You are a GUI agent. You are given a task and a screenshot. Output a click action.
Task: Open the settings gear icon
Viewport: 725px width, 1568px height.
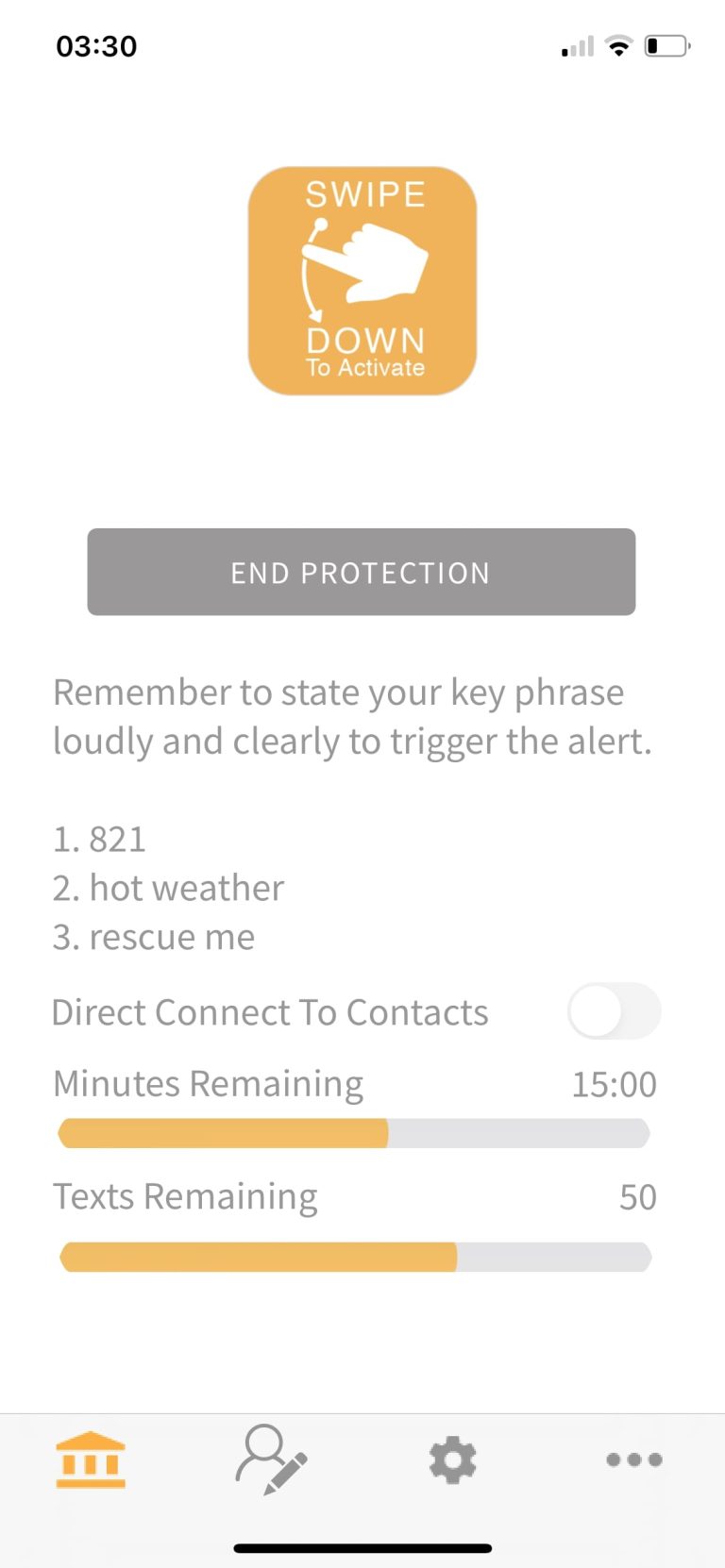(x=451, y=1460)
